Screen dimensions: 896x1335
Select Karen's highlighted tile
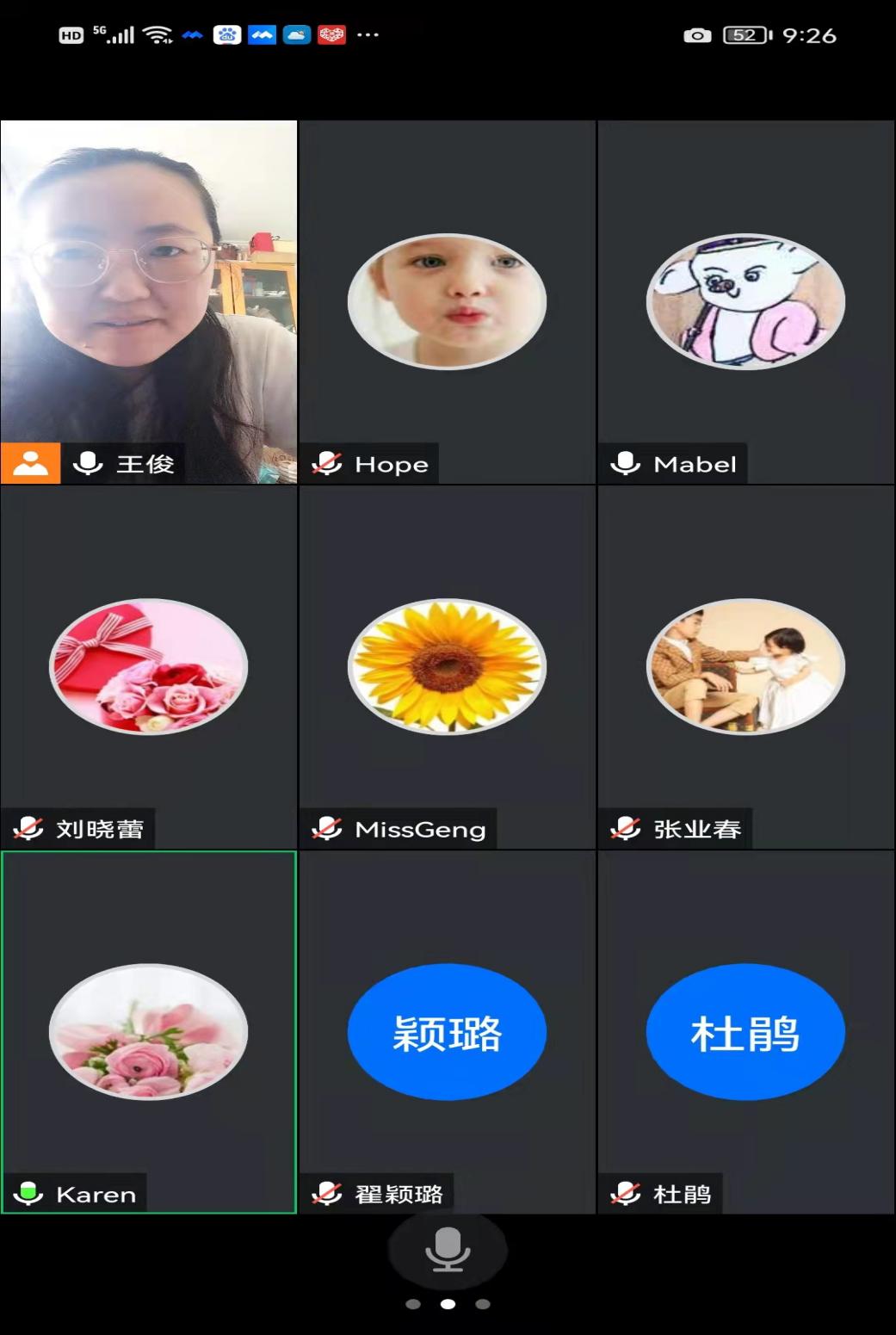(149, 1031)
